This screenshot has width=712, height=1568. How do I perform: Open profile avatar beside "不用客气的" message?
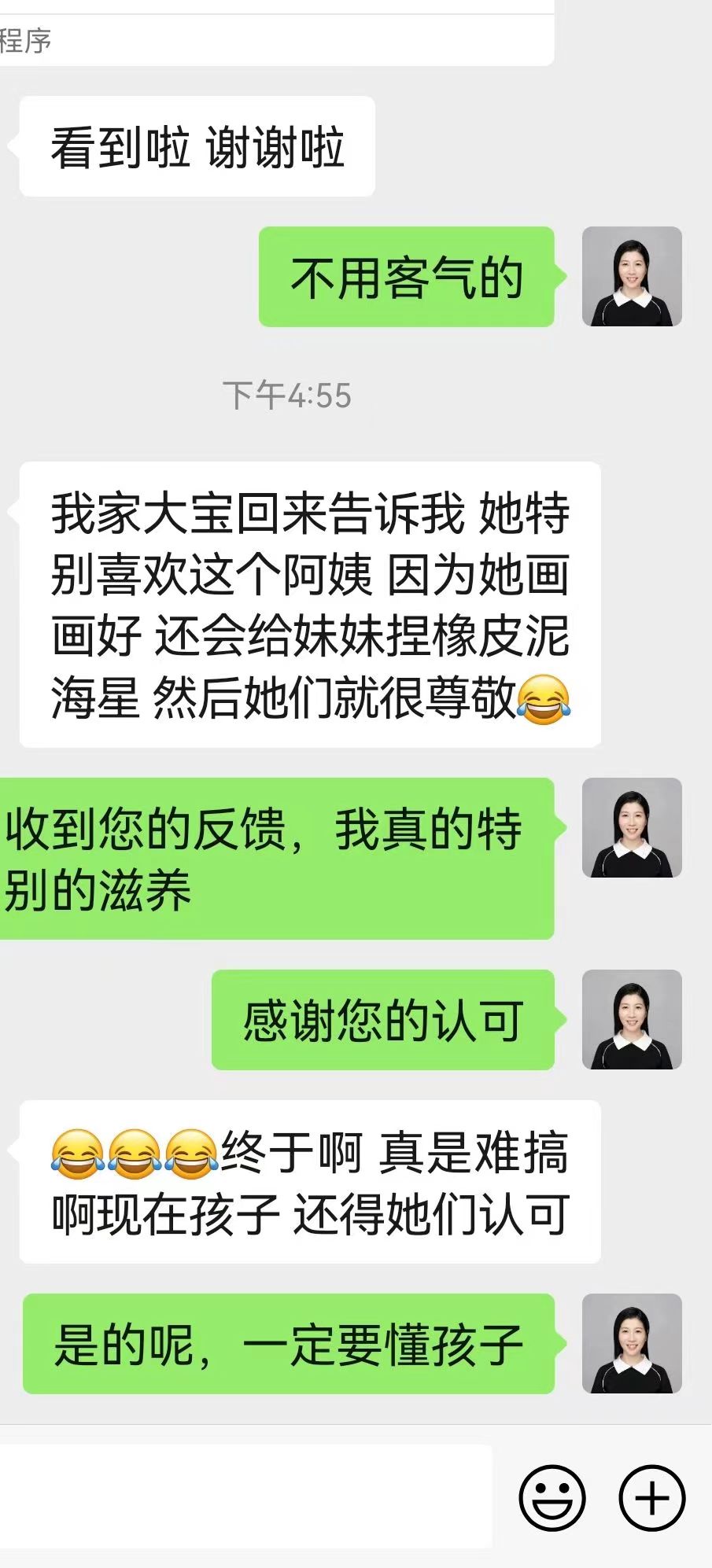(x=631, y=277)
